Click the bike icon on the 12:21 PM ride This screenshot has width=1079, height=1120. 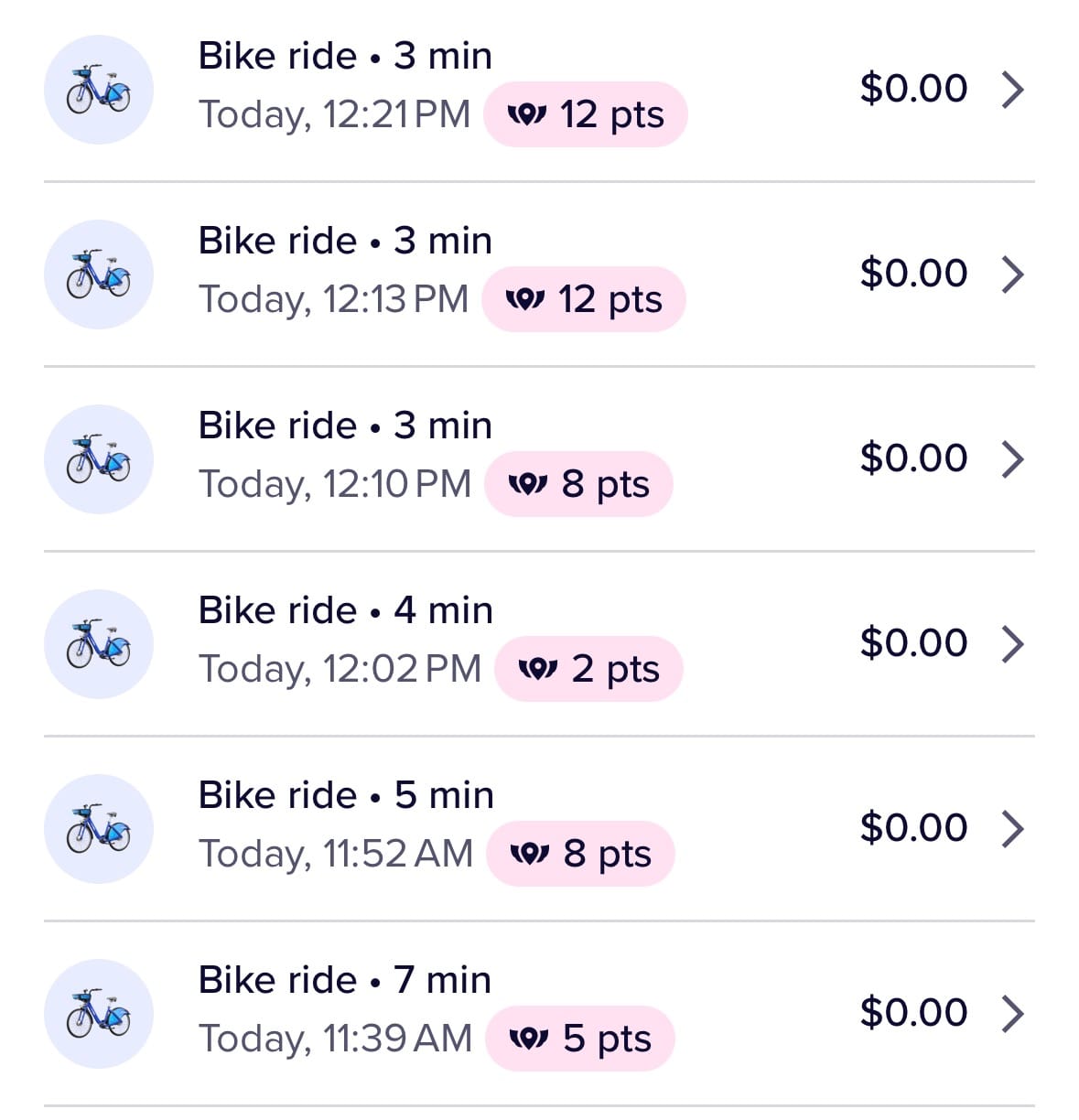[98, 89]
